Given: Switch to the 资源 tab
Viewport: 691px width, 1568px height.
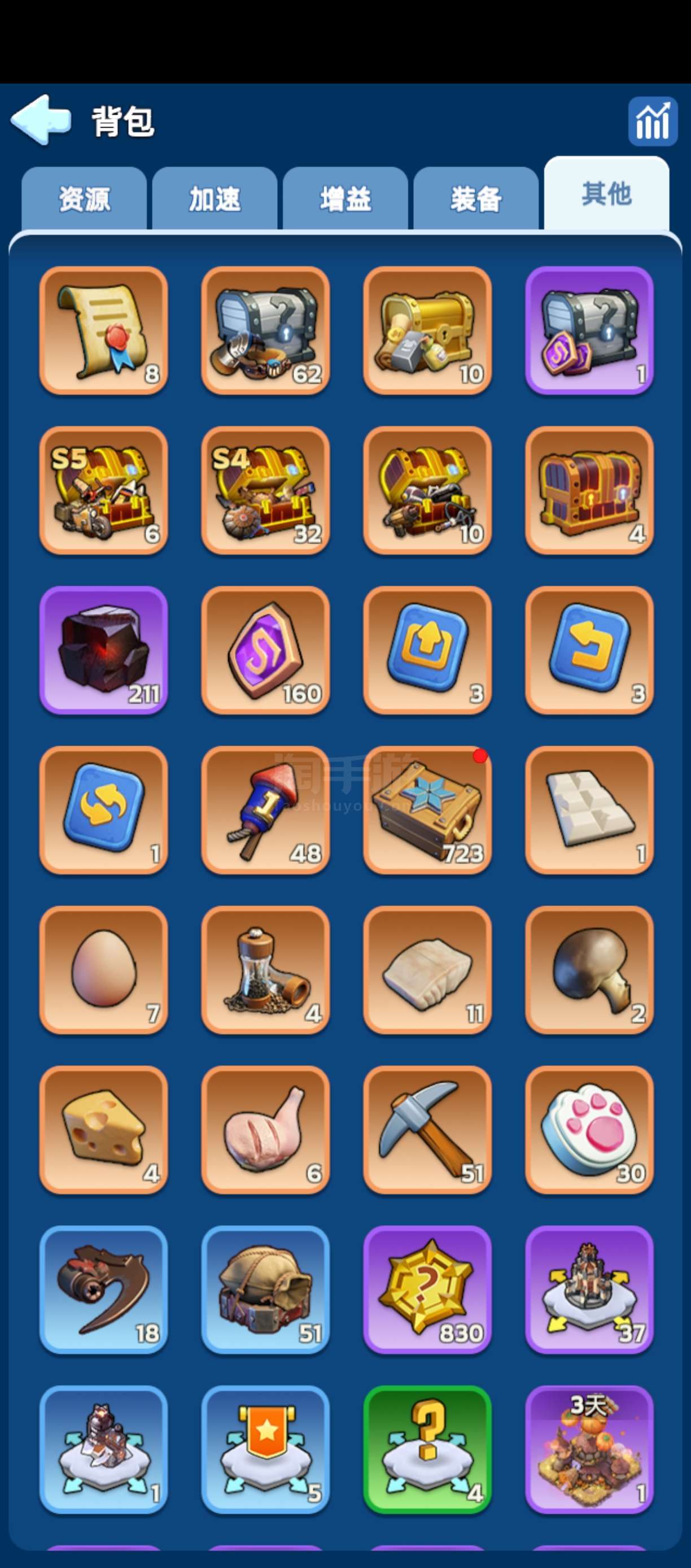Looking at the screenshot, I should coord(84,198).
